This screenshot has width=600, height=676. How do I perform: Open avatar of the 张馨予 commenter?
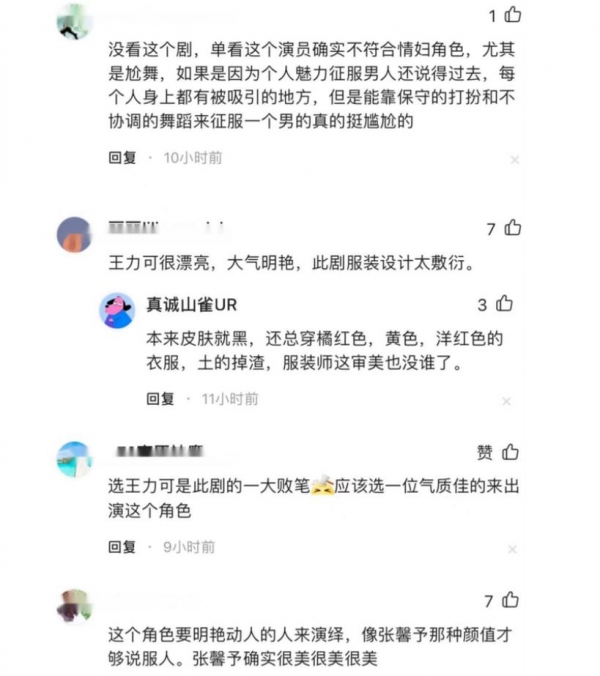[x=76, y=606]
